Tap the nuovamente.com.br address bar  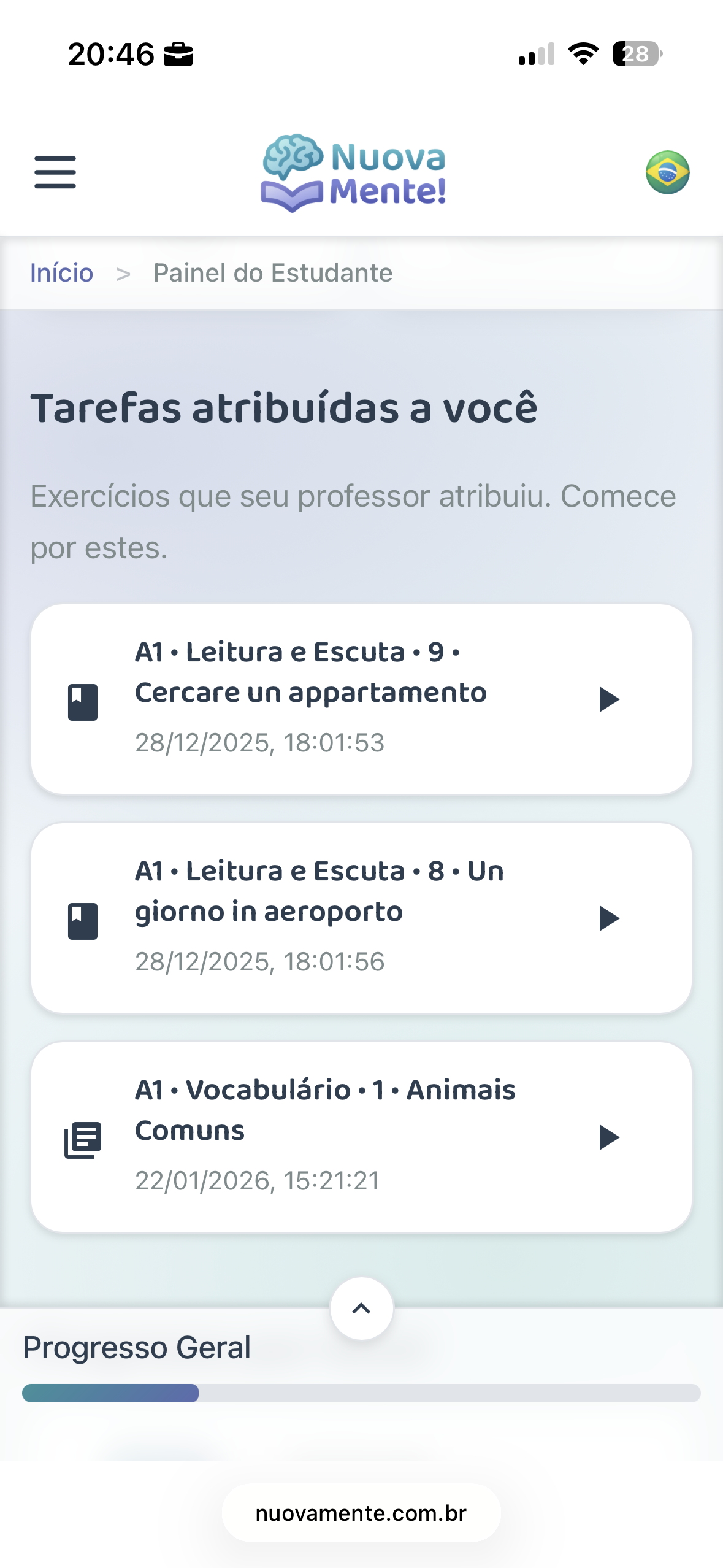click(361, 1513)
